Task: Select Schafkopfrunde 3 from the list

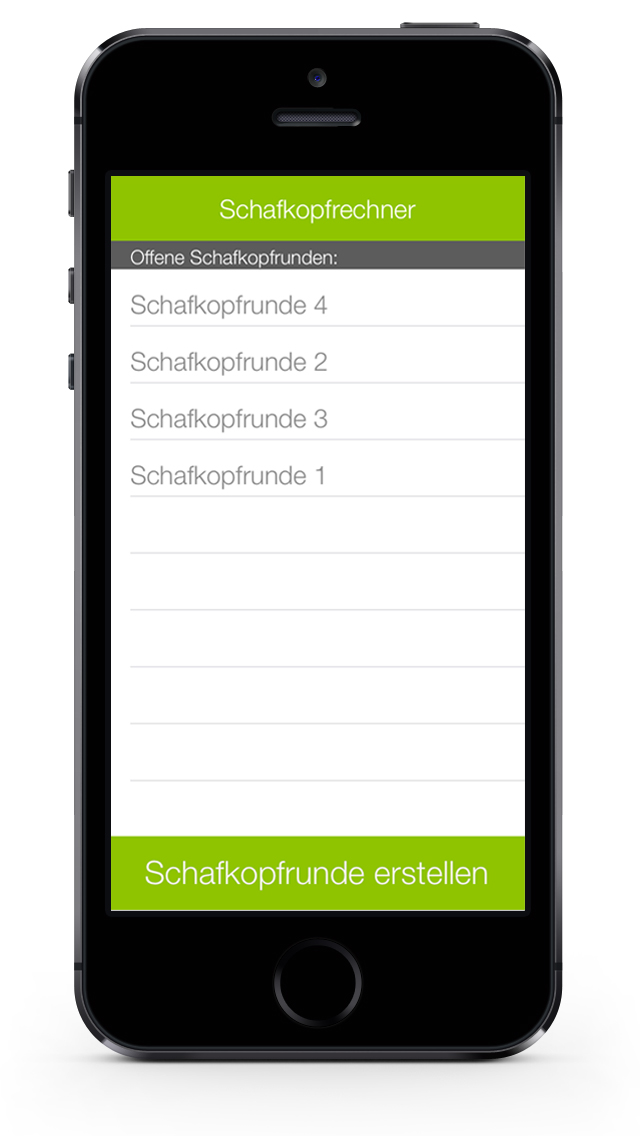Action: 317,412
